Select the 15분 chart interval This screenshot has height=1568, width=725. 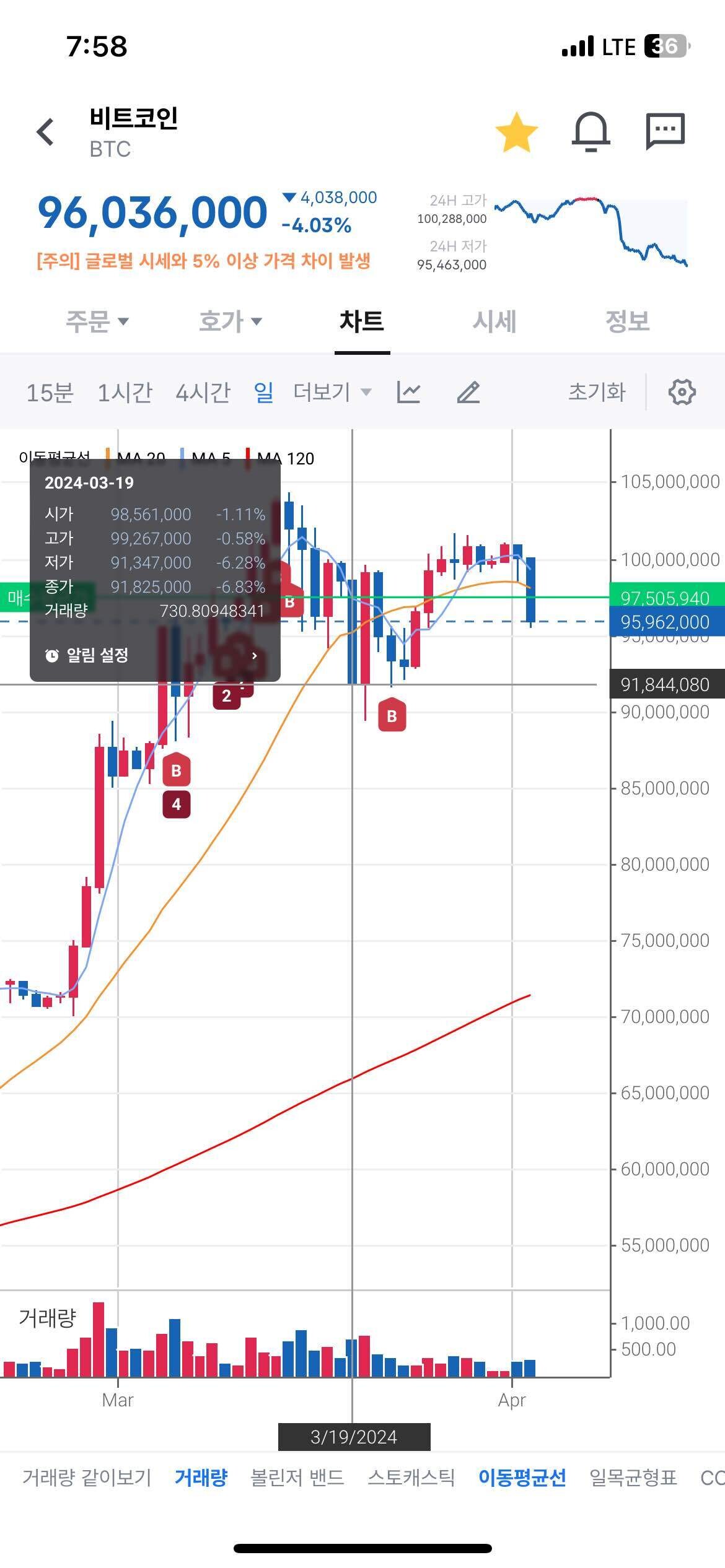point(50,392)
